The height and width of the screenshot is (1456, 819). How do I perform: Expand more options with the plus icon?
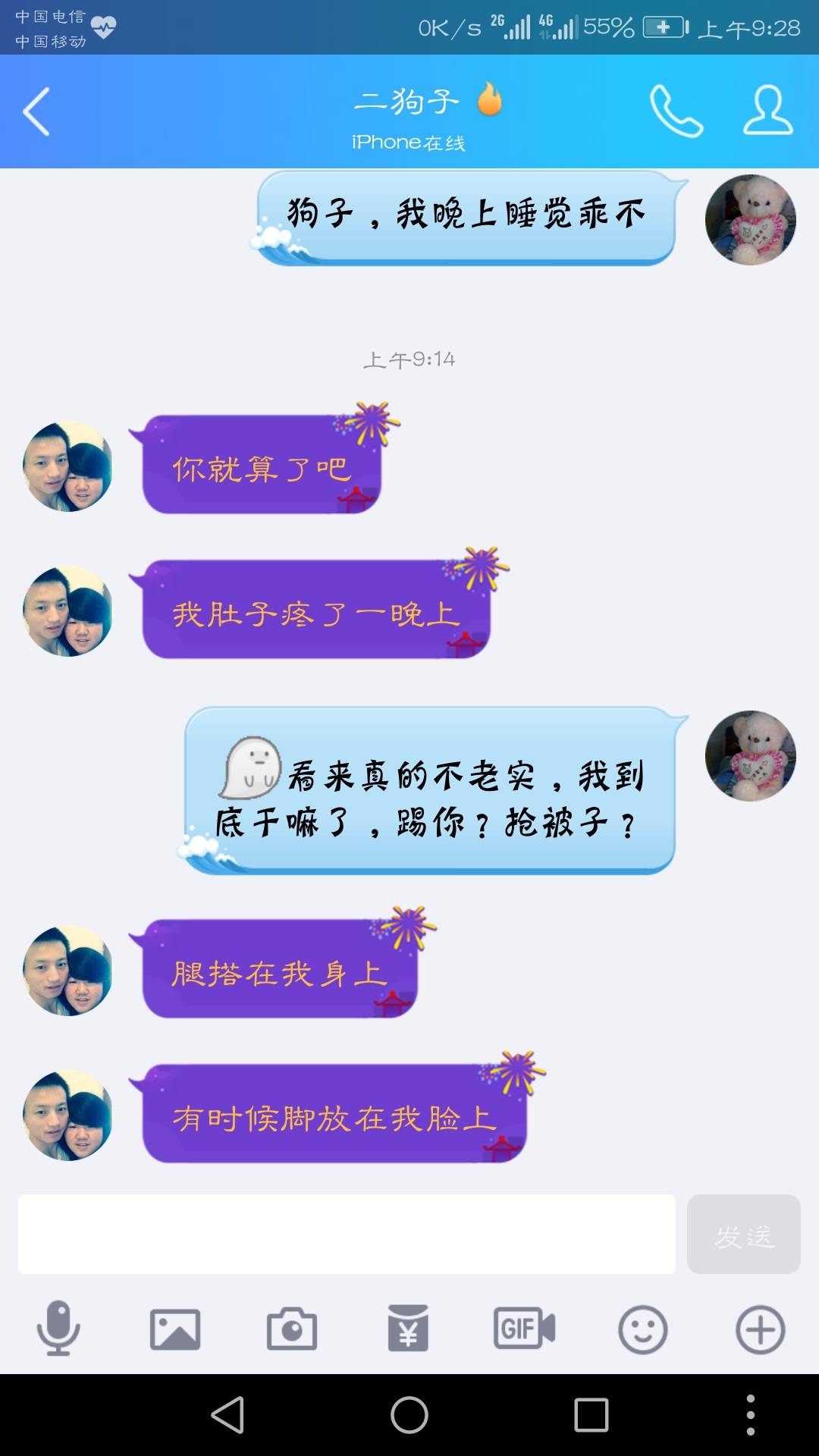760,1329
